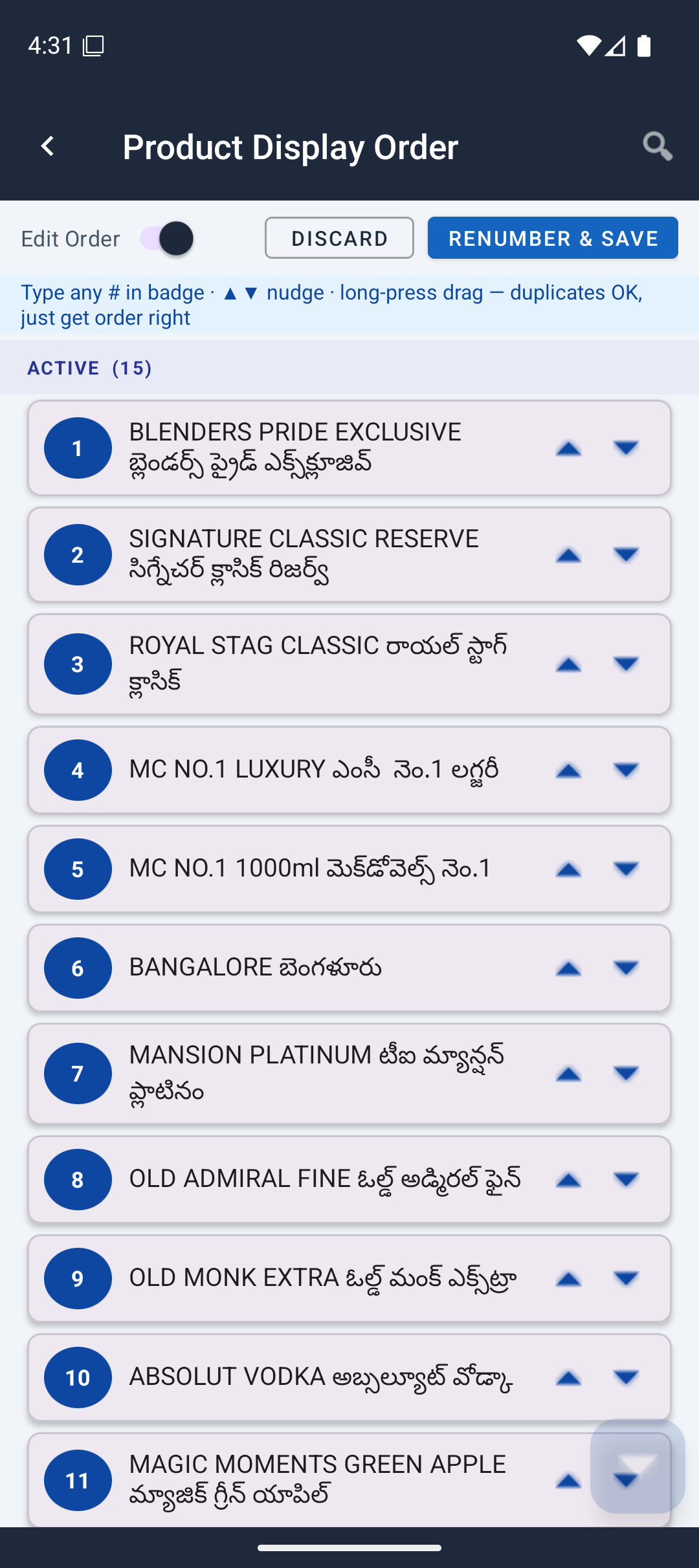The image size is (699, 1568).
Task: Nudge Old Monk Extra up
Action: coord(568,1279)
